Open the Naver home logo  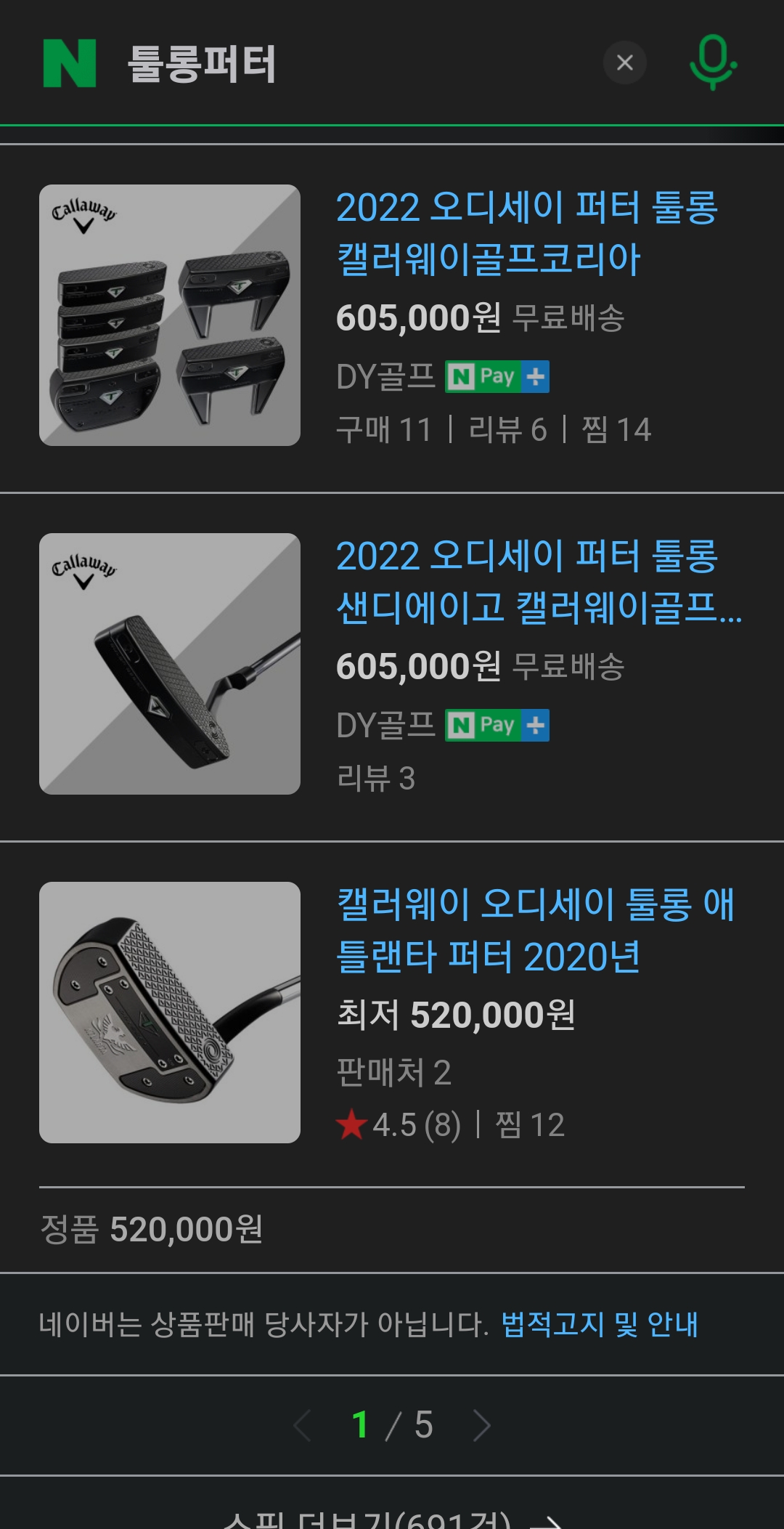[70, 64]
